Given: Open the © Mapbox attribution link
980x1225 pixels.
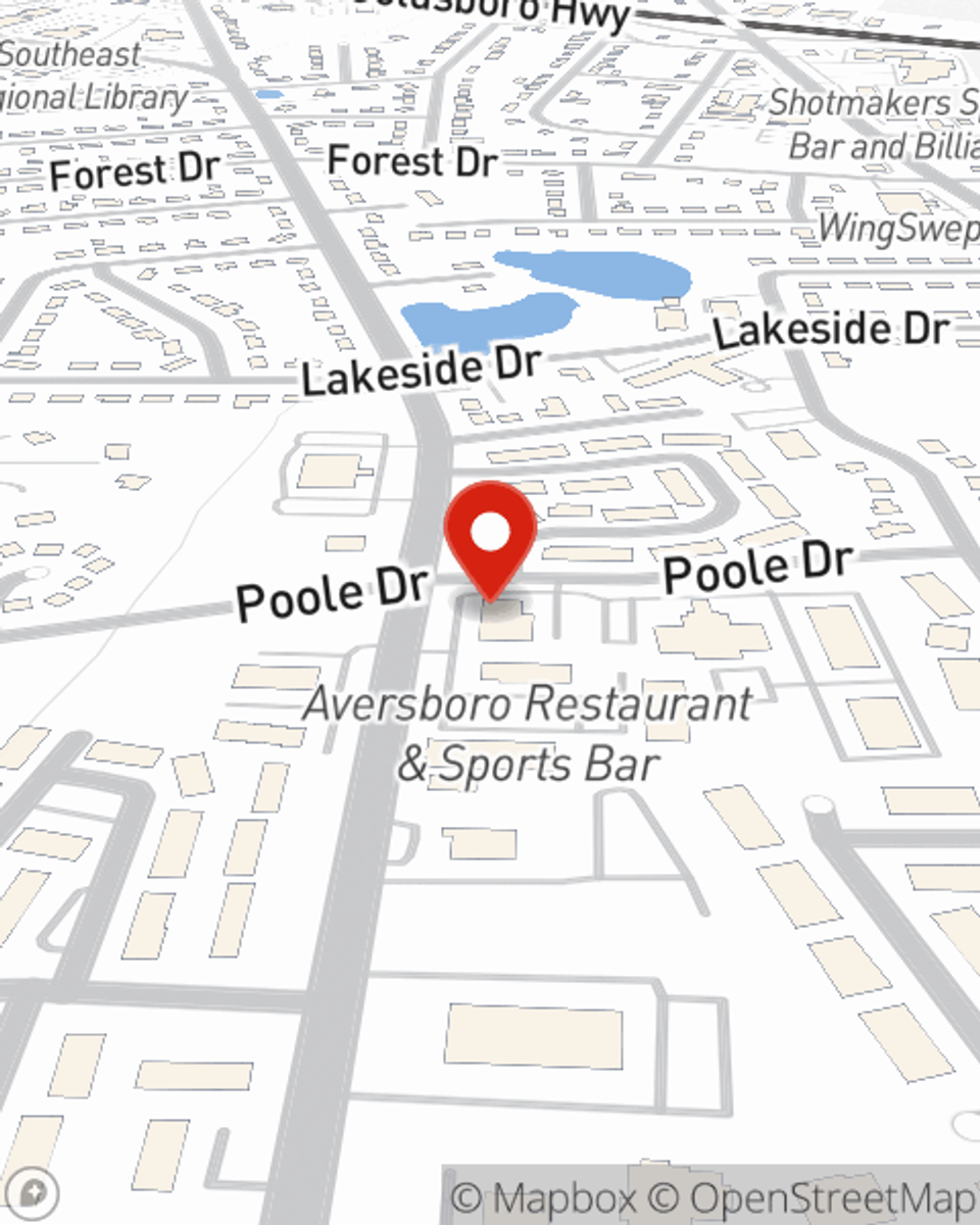Looking at the screenshot, I should click(x=542, y=1199).
